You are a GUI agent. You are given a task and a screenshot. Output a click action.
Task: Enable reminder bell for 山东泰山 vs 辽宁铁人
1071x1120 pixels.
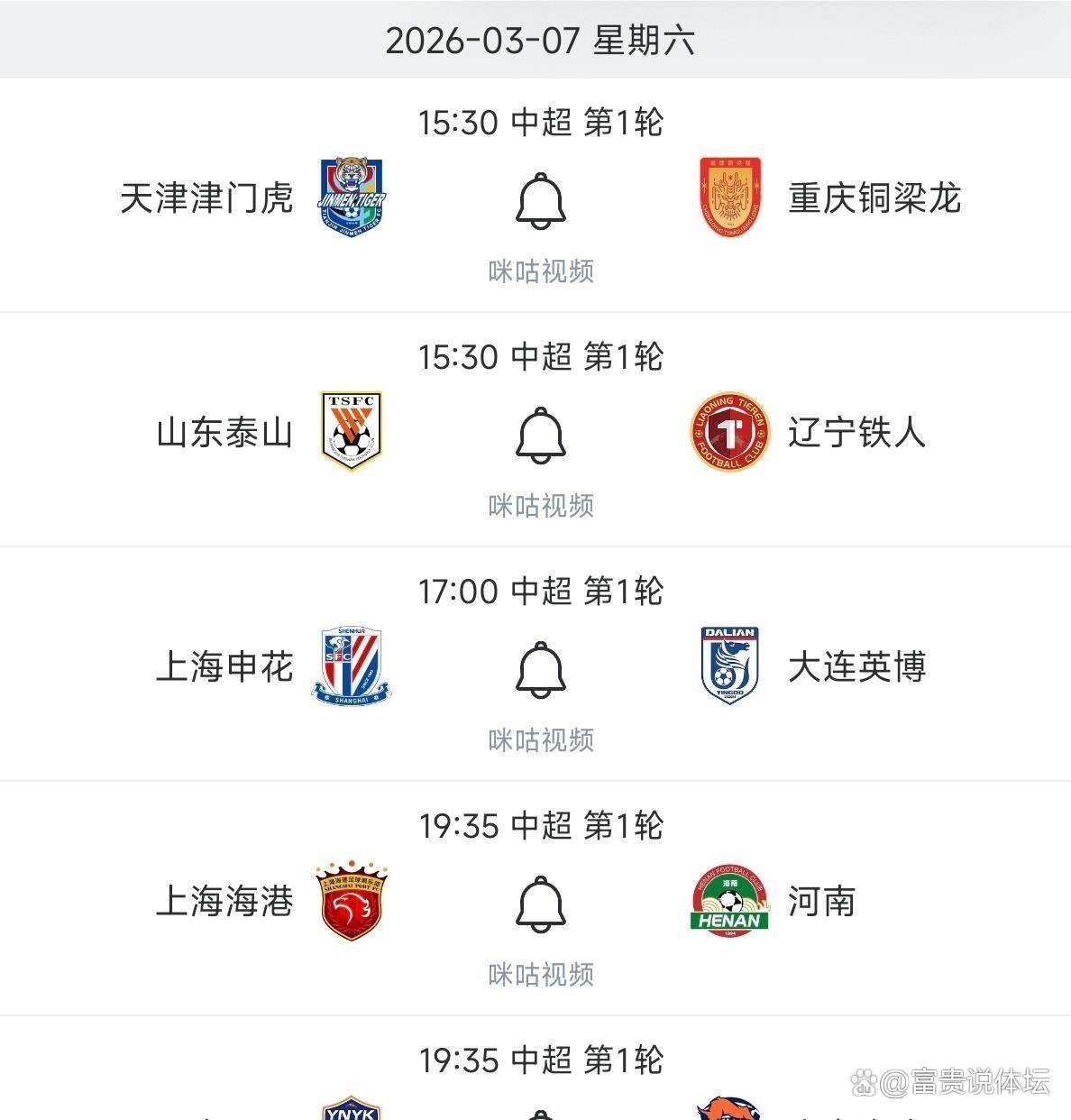541,435
